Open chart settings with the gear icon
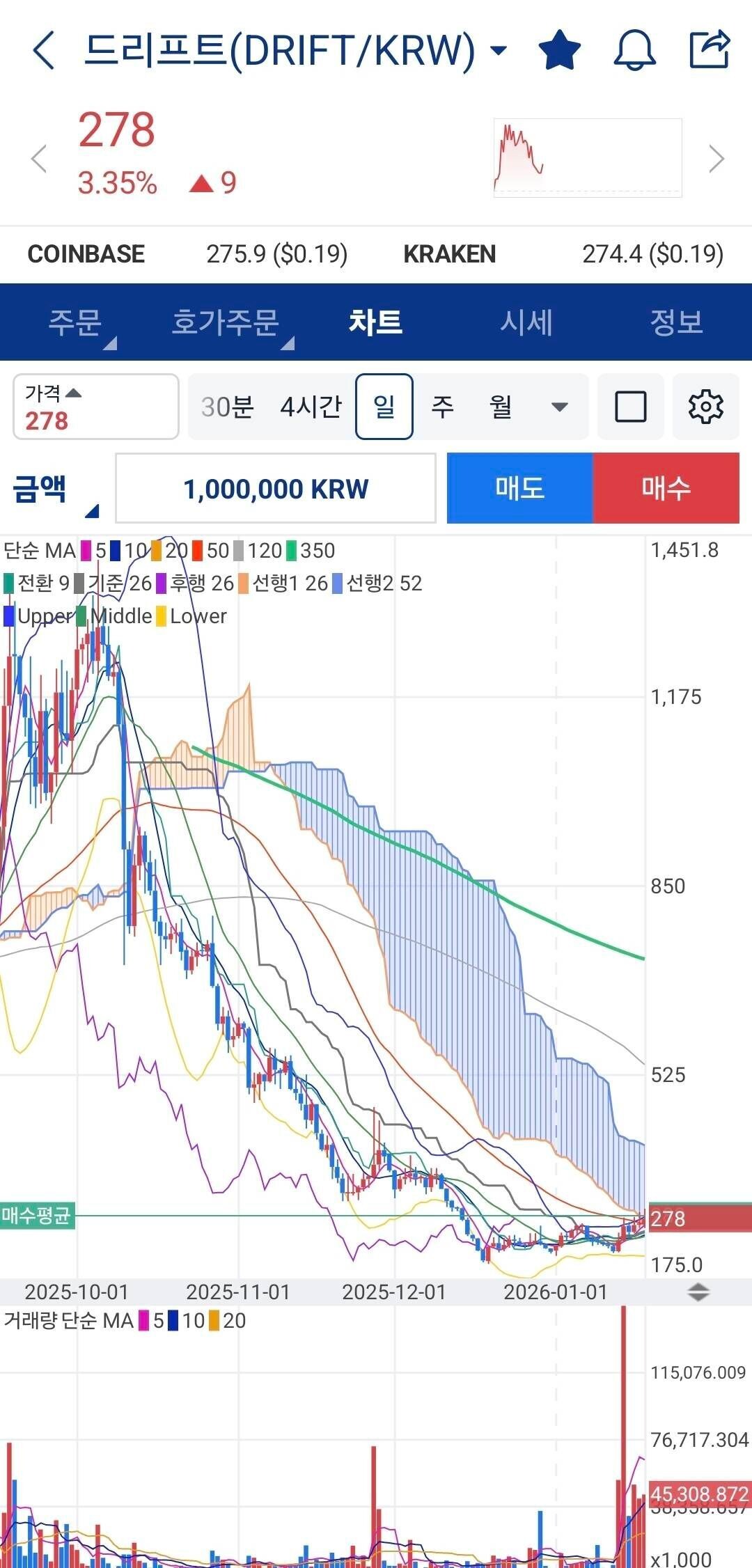The width and height of the screenshot is (752, 1568). tap(706, 406)
